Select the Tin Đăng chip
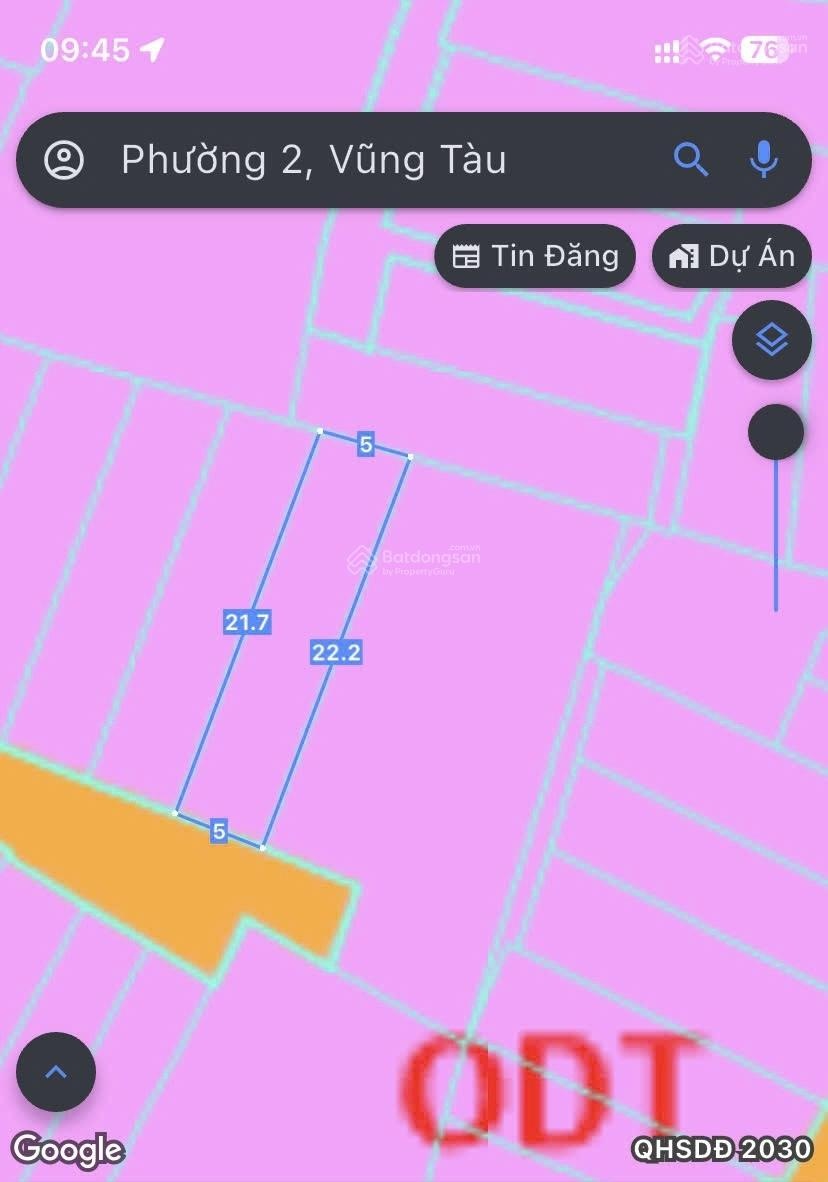The image size is (828, 1182). (x=535, y=256)
